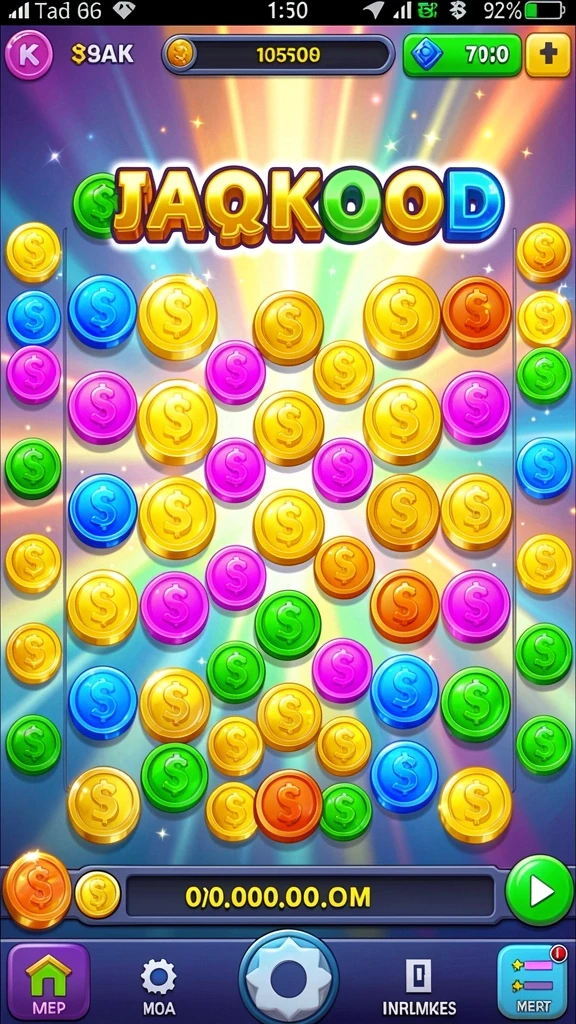Hit the green play button
The width and height of the screenshot is (576, 1024).
click(x=540, y=892)
